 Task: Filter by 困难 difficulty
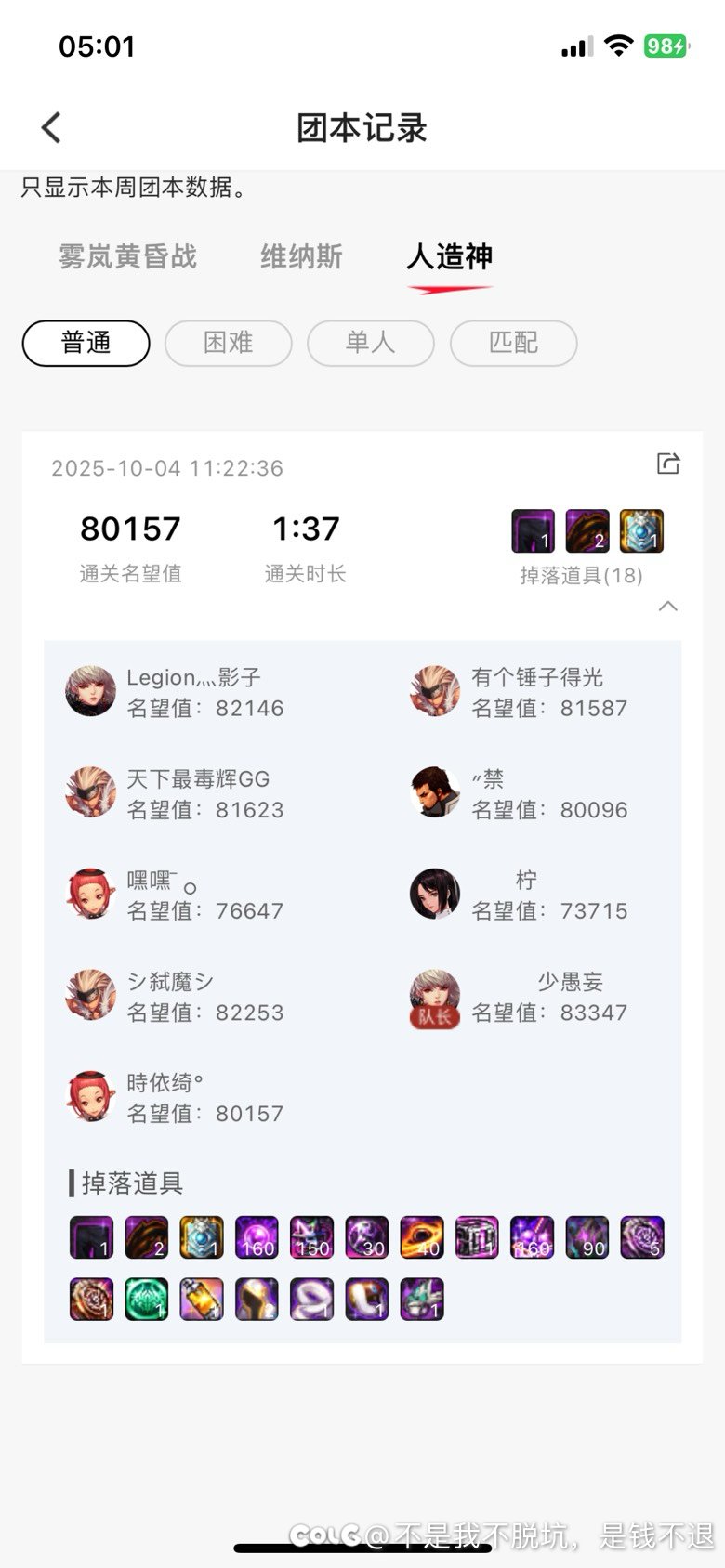228,343
